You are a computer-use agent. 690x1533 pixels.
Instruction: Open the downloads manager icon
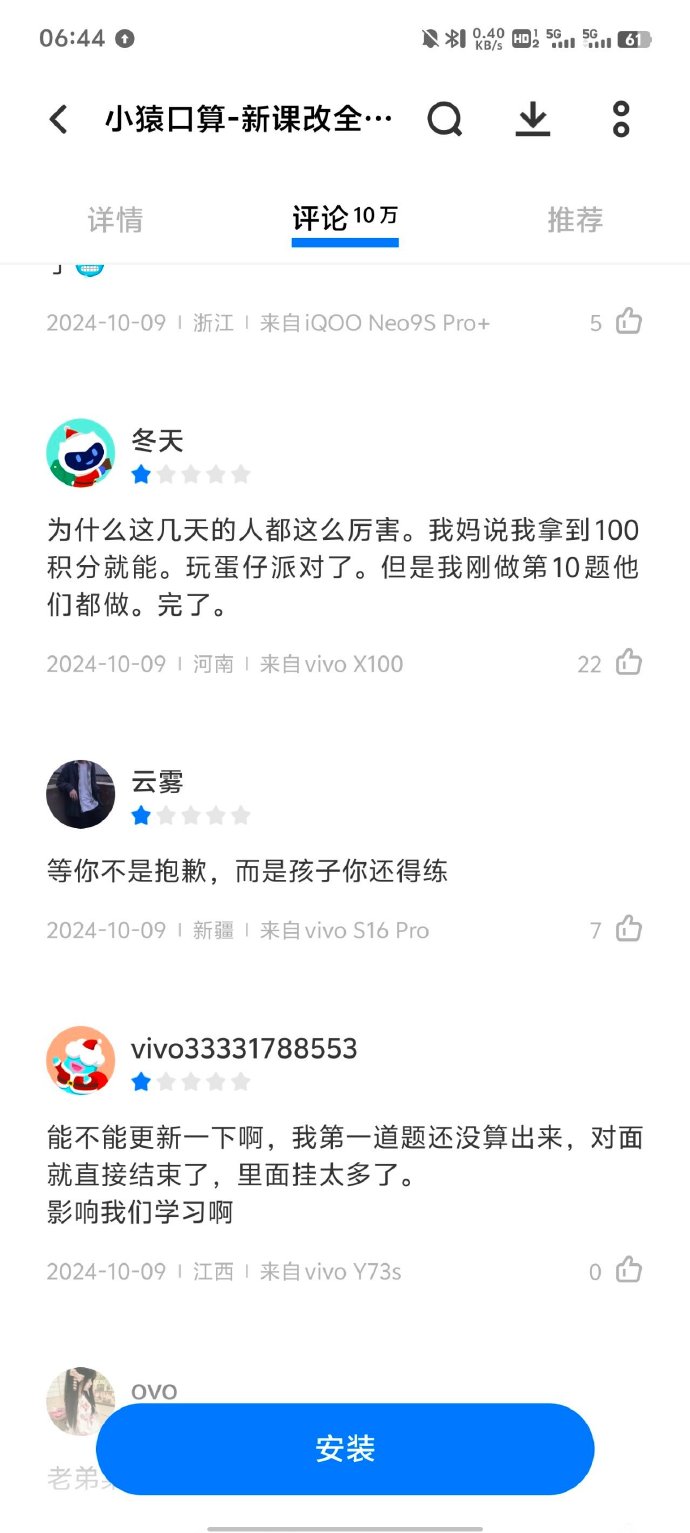533,120
